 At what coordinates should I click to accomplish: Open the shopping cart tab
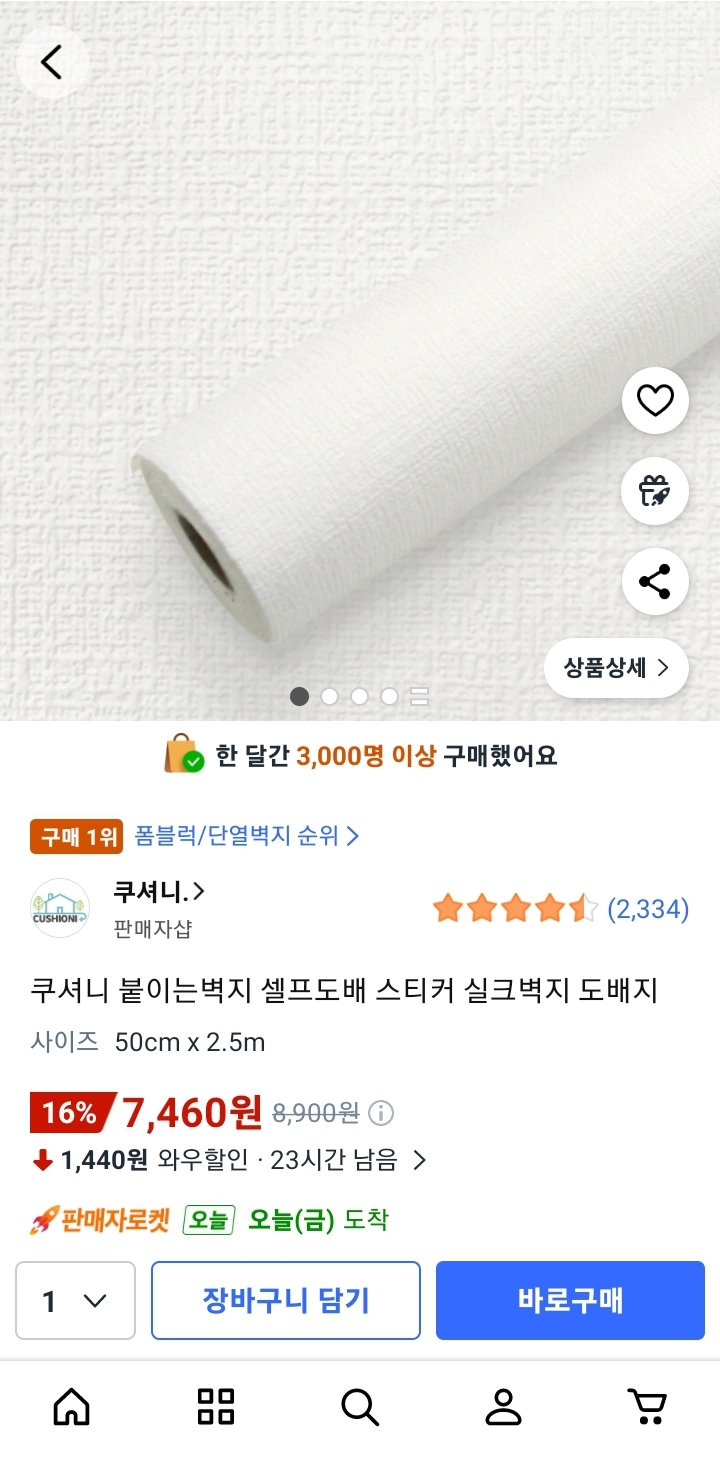(x=648, y=1406)
